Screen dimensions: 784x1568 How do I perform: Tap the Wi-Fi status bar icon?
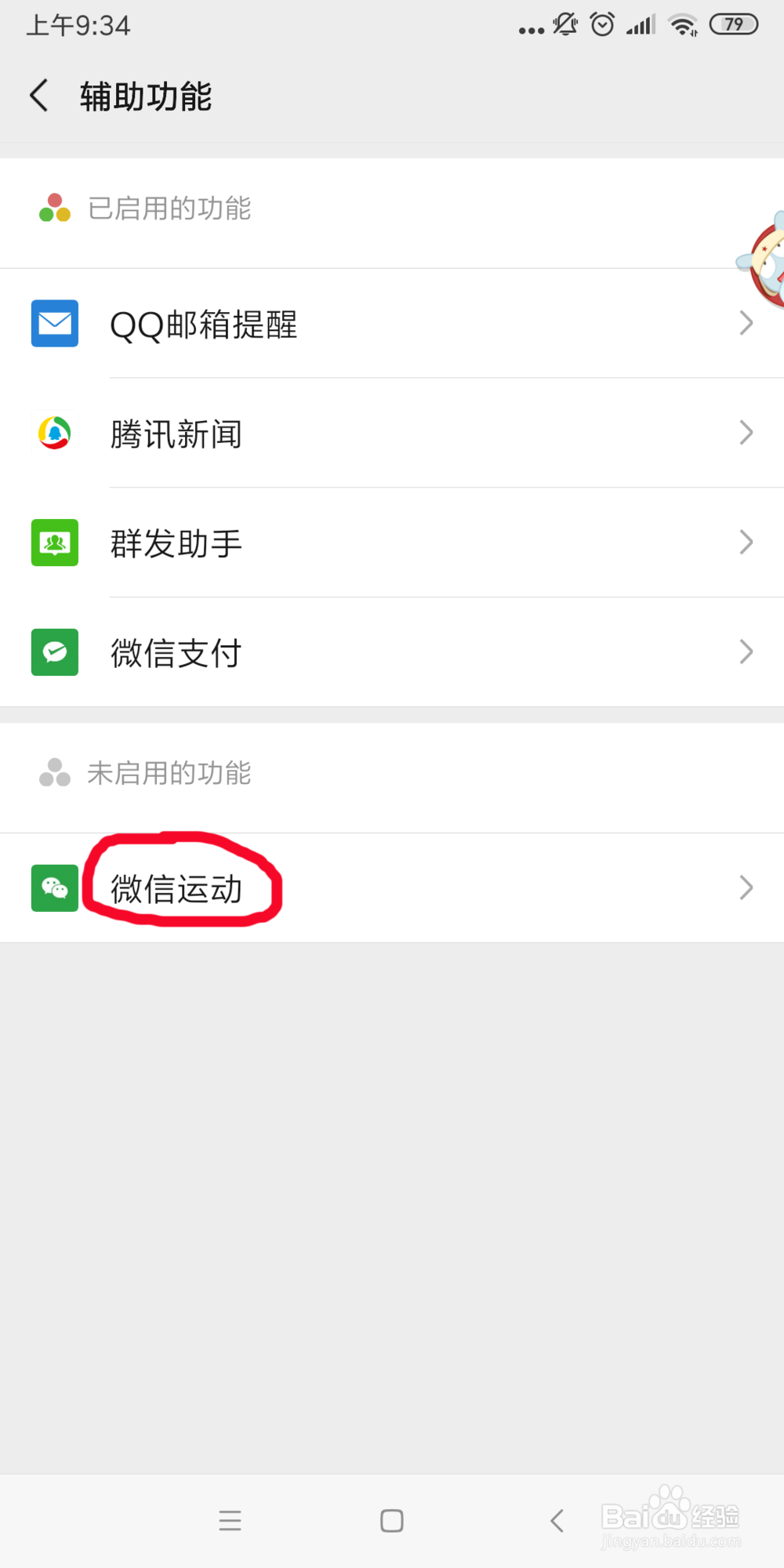coord(683,24)
